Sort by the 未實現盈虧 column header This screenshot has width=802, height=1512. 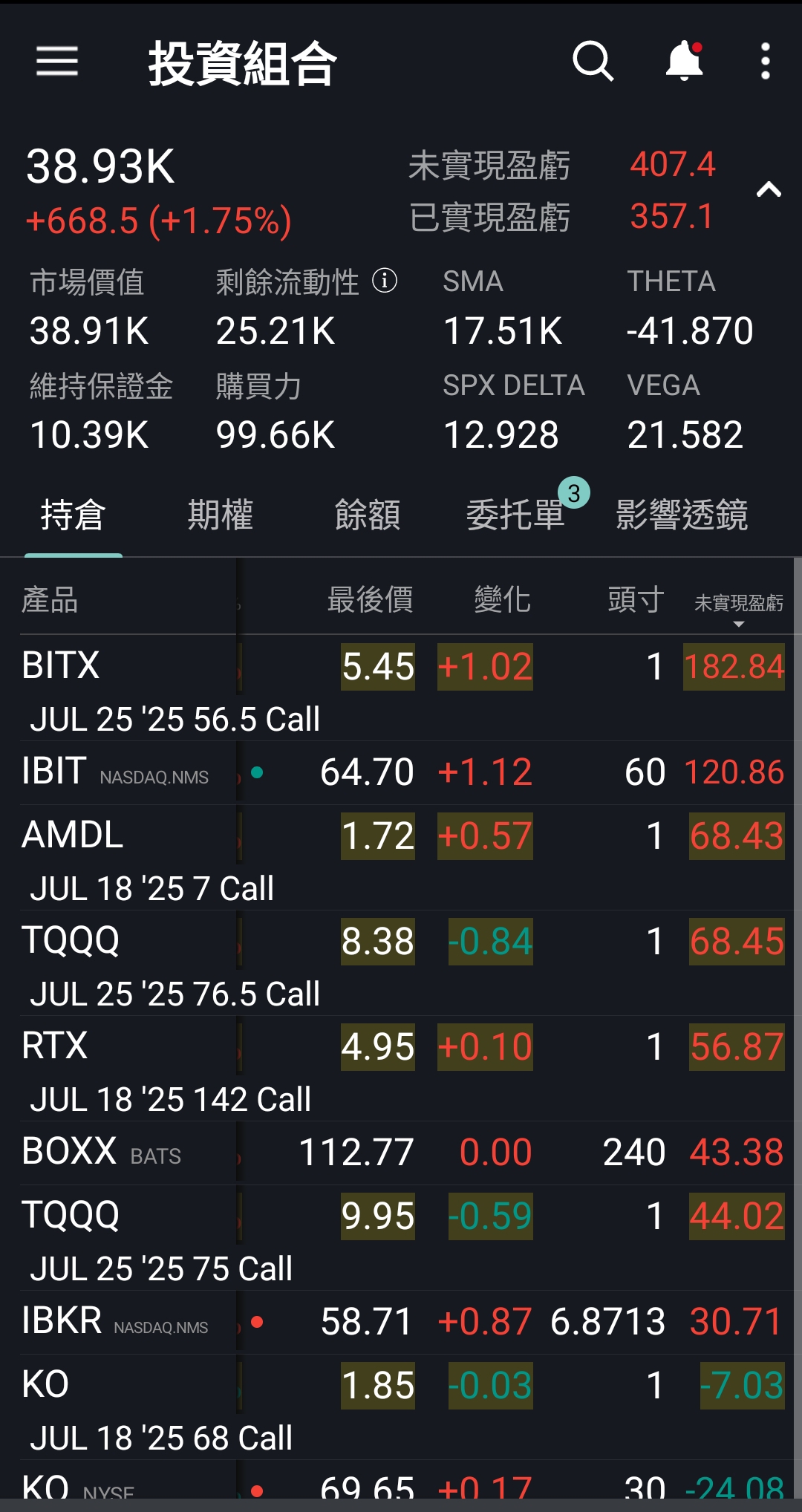[x=739, y=603]
